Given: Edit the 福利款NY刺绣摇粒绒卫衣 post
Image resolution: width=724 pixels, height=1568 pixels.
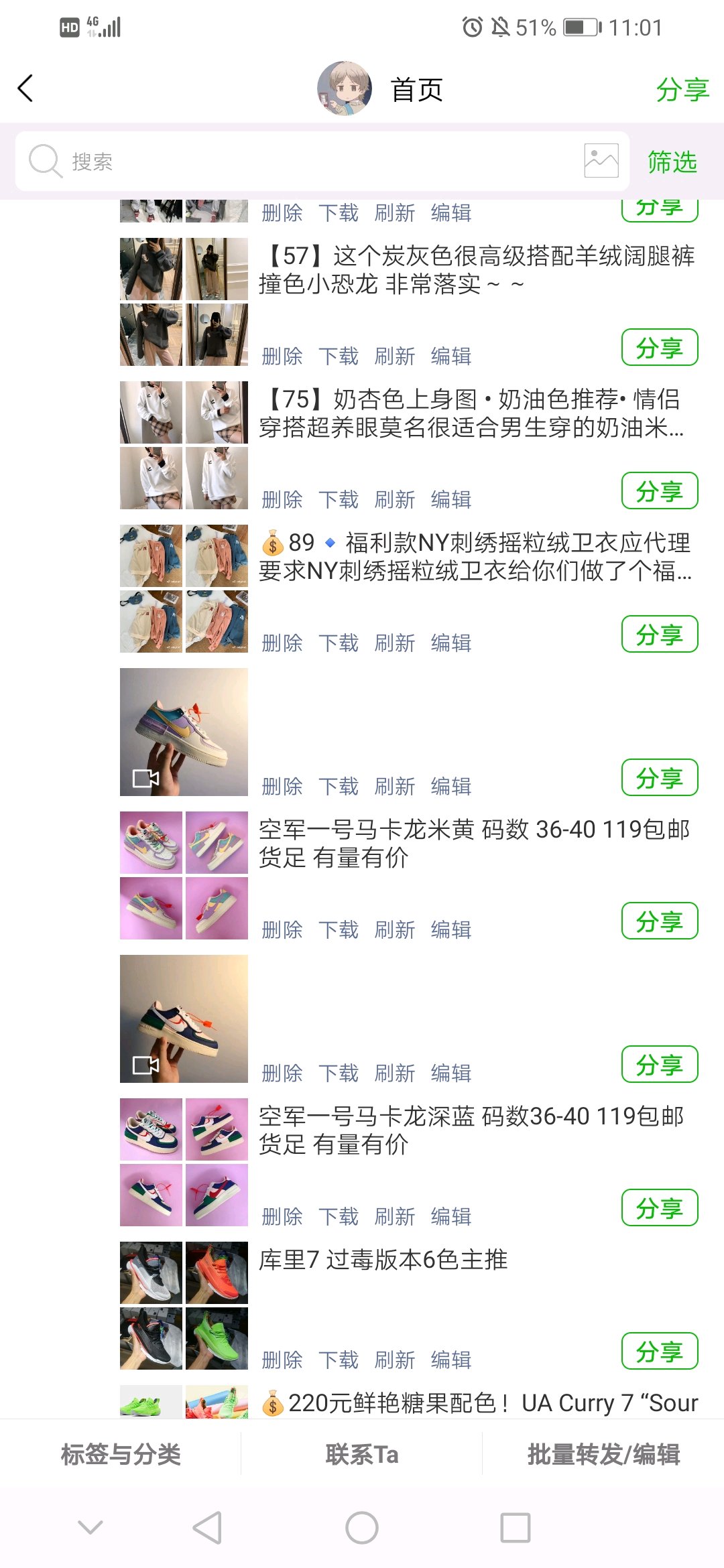Looking at the screenshot, I should coord(451,643).
